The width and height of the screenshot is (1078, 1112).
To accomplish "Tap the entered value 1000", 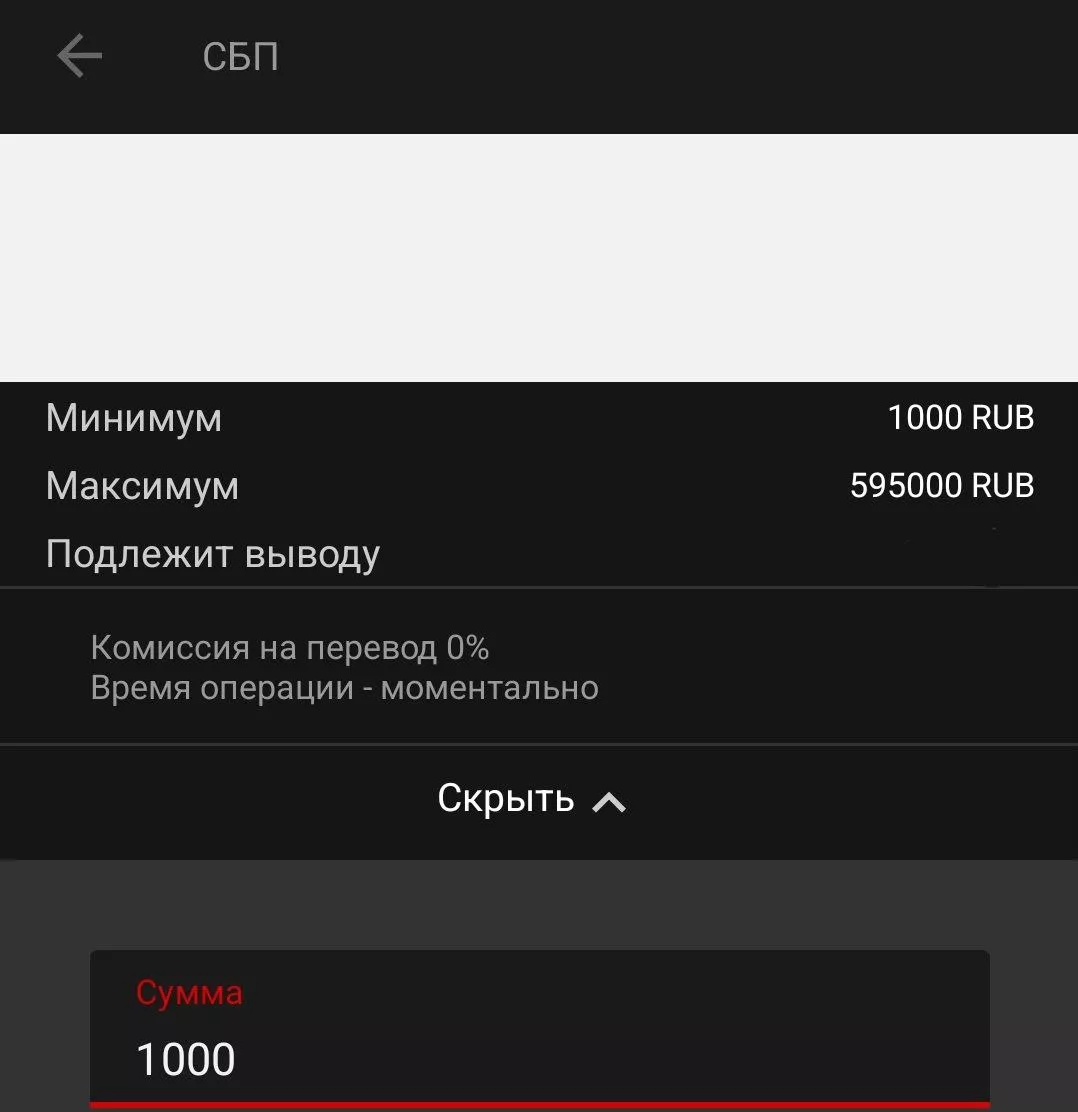I will click(185, 1058).
